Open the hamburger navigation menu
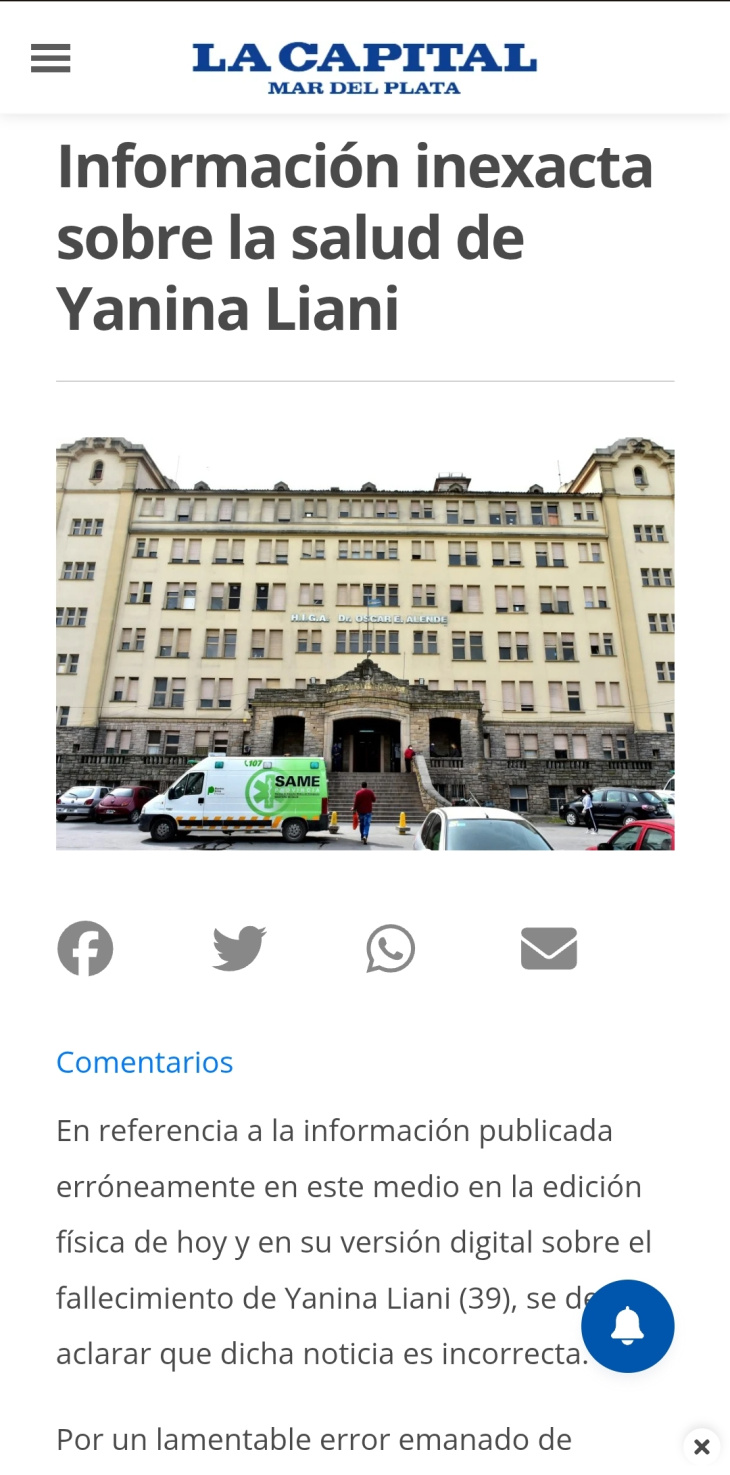The height and width of the screenshot is (1475, 730). (50, 59)
